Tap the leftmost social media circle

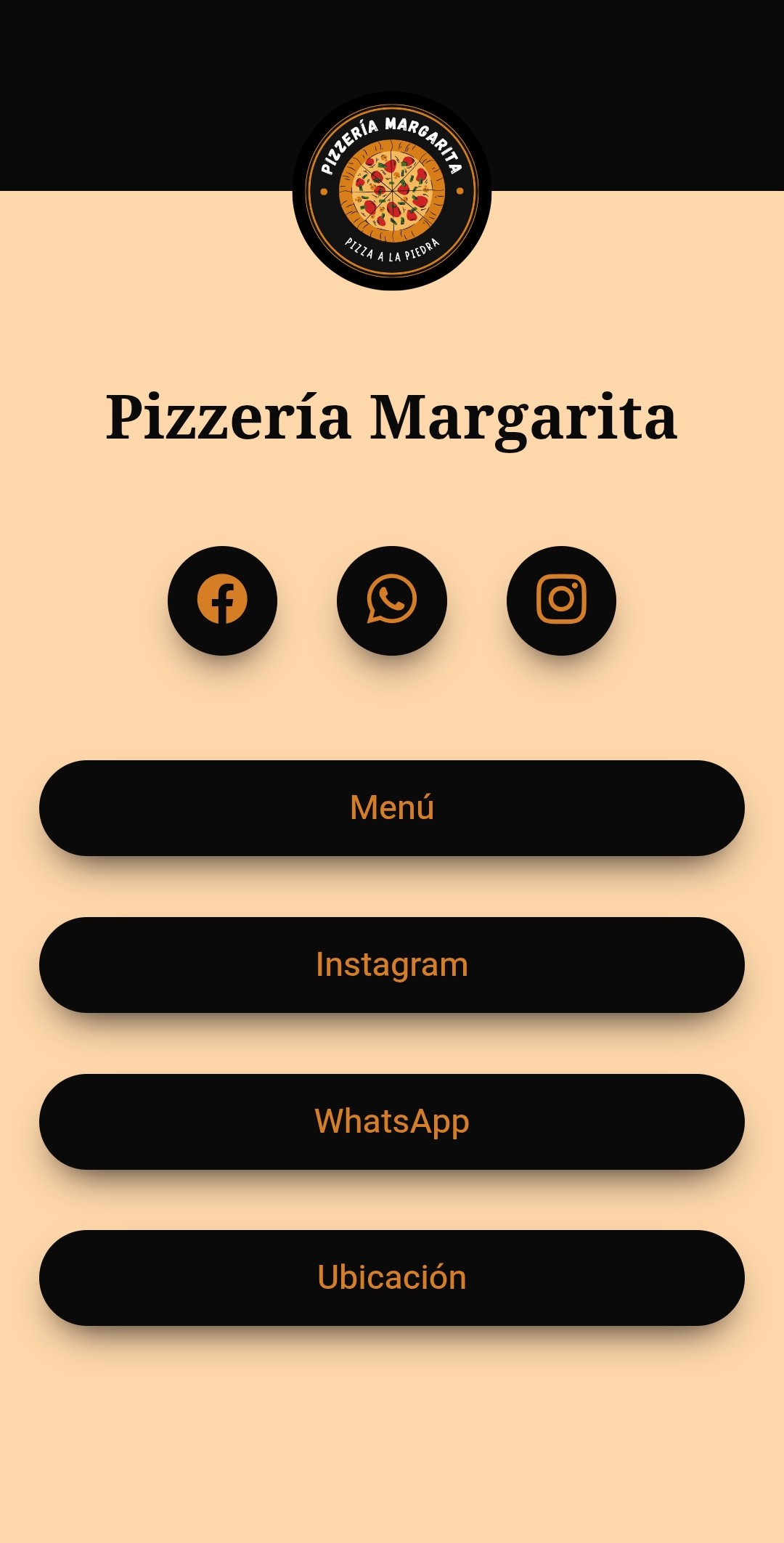(221, 600)
